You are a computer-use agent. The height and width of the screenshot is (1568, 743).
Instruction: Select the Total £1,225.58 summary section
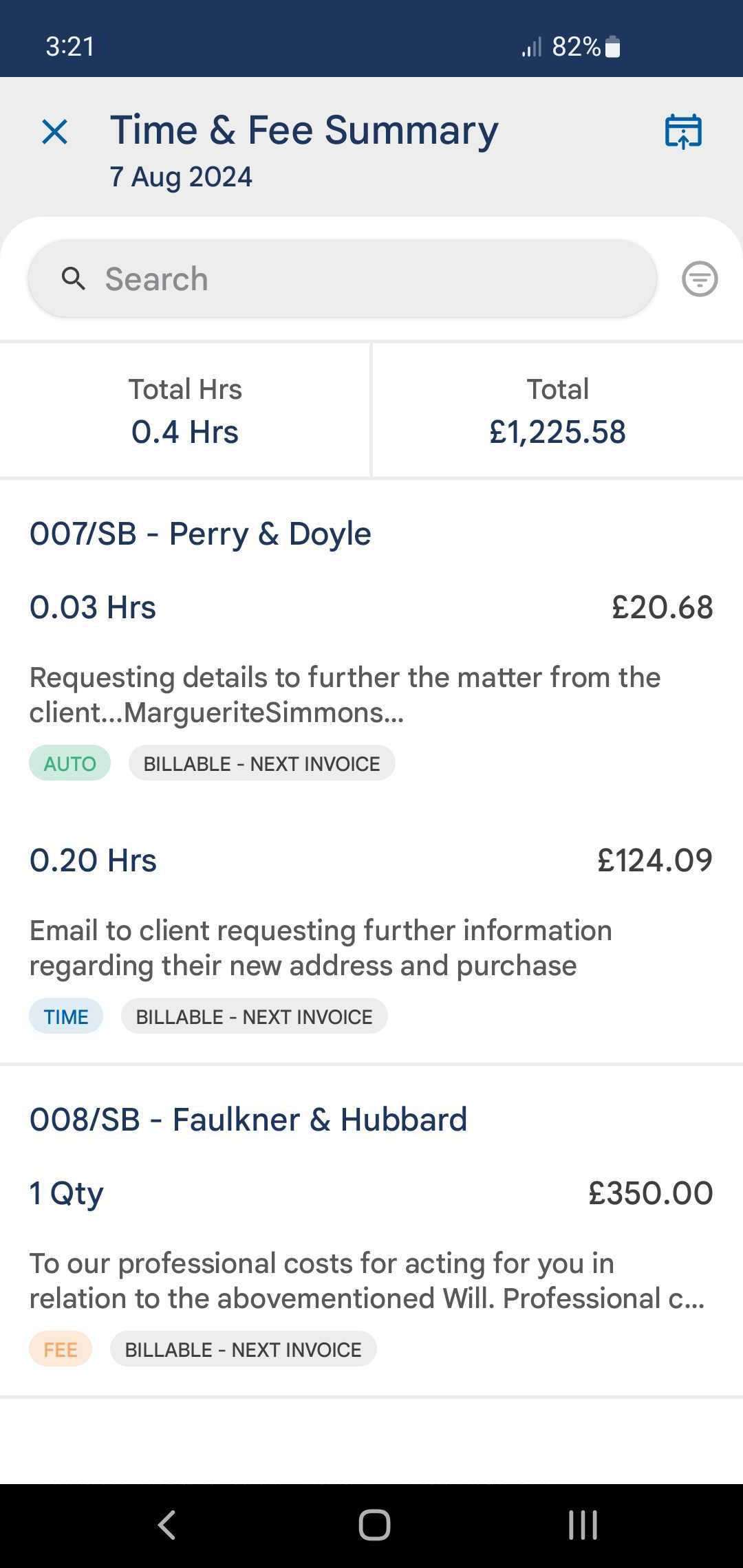pyautogui.click(x=557, y=410)
